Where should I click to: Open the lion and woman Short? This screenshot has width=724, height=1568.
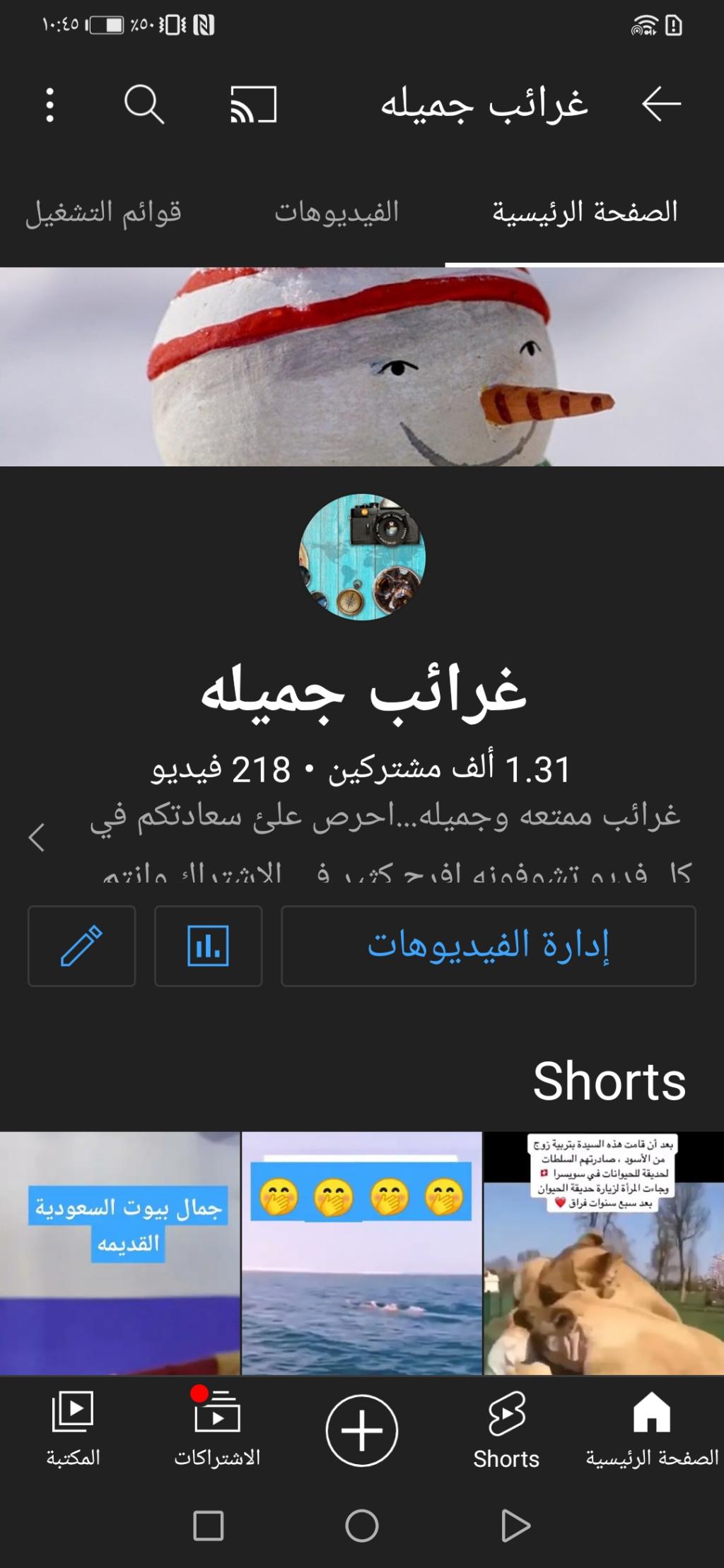(x=604, y=1253)
